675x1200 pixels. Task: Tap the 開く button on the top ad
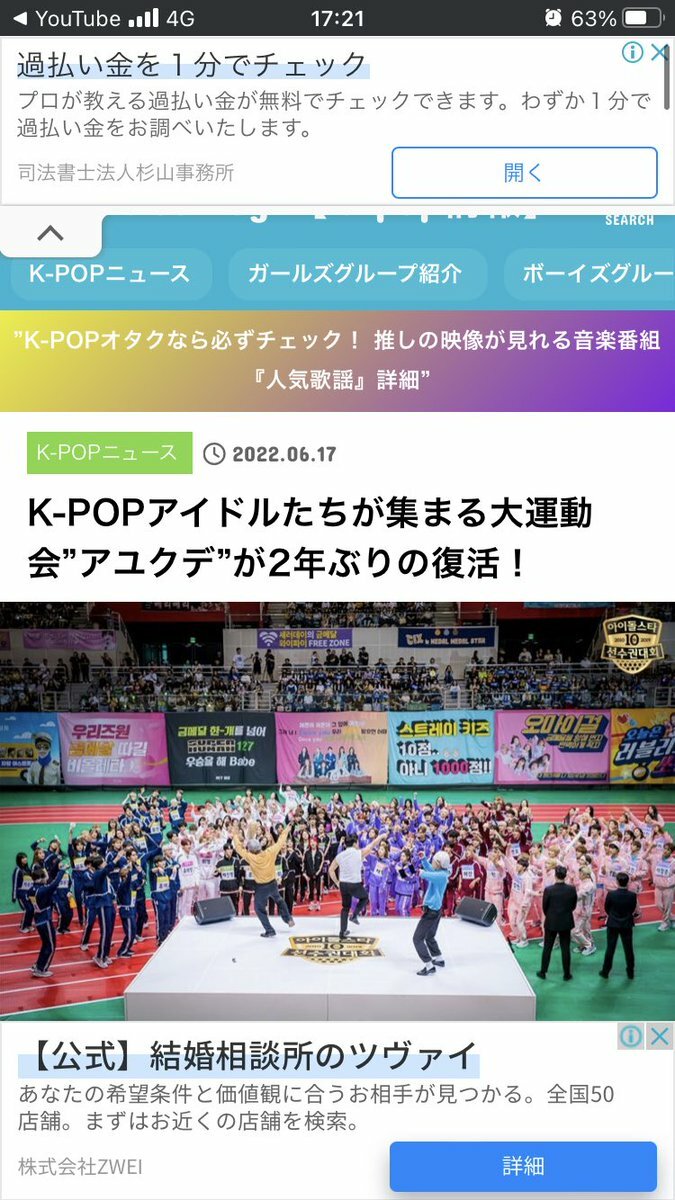click(524, 173)
